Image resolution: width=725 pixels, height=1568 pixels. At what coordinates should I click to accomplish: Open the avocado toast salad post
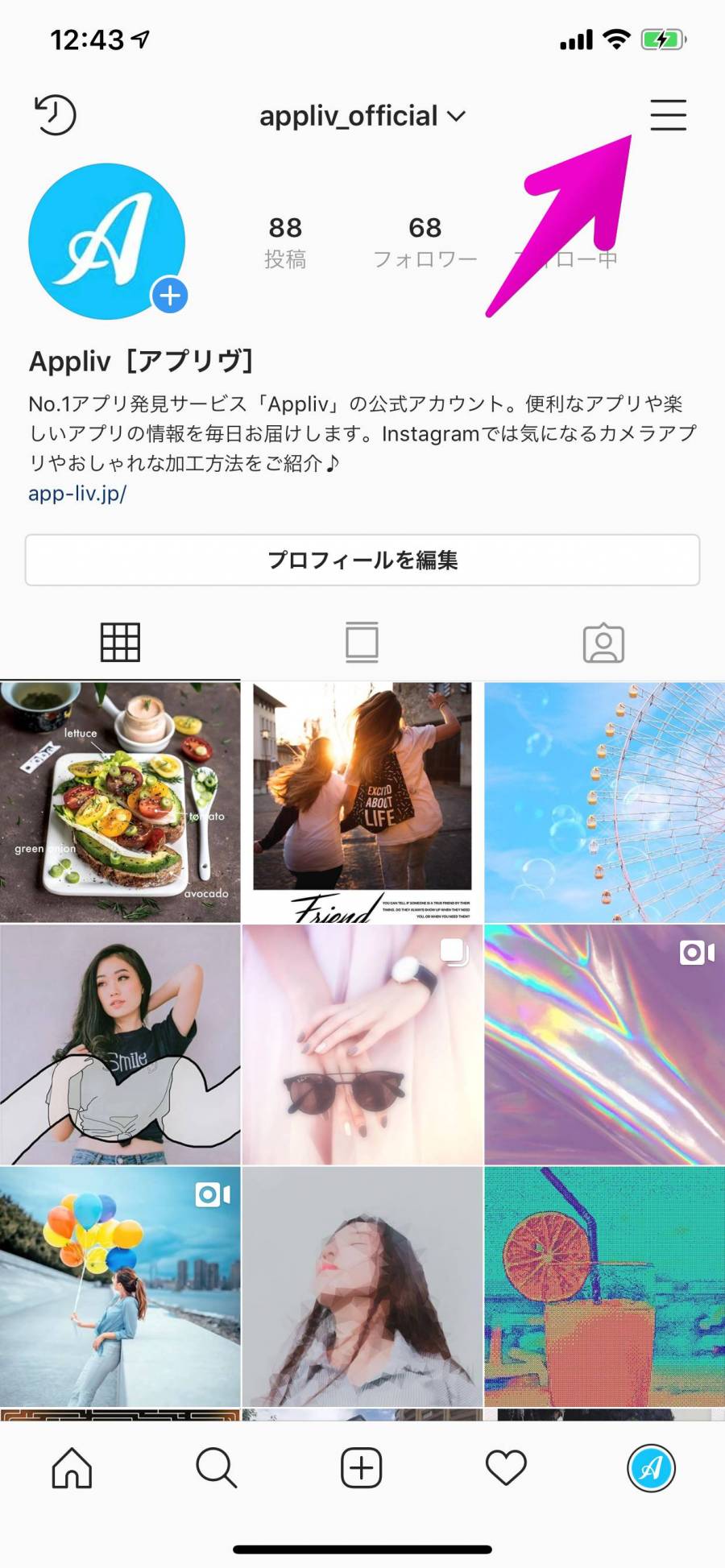point(120,802)
